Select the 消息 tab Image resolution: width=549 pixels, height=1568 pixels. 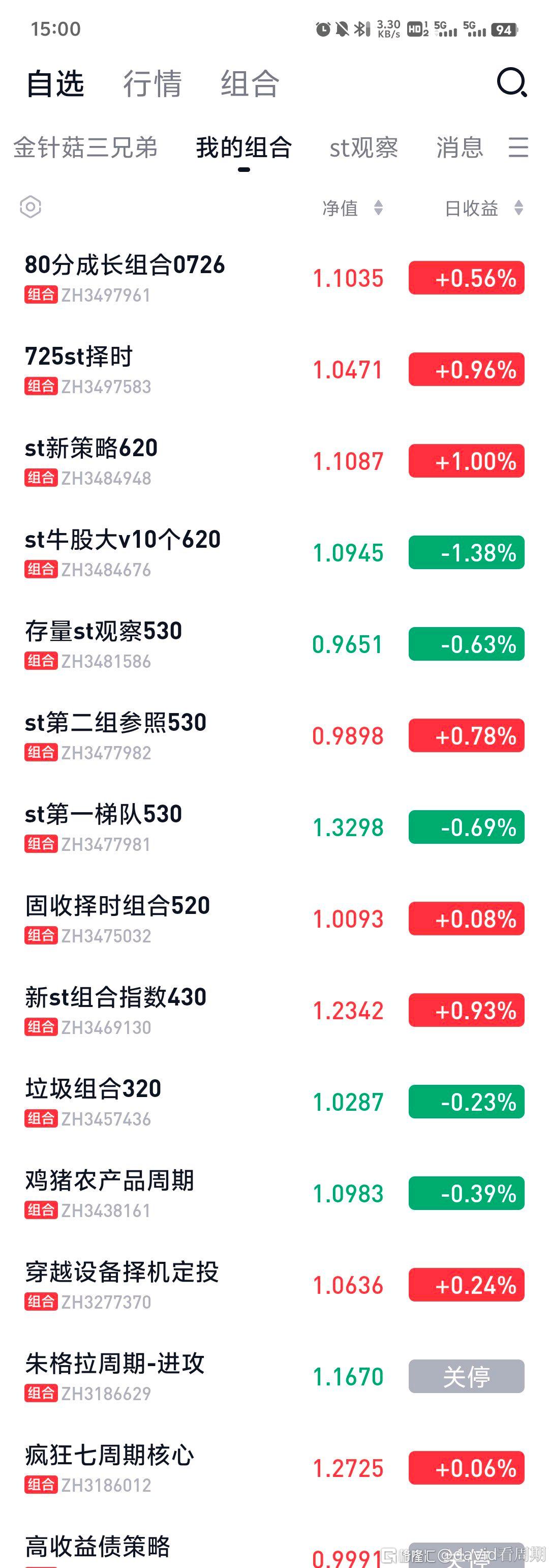pos(460,148)
